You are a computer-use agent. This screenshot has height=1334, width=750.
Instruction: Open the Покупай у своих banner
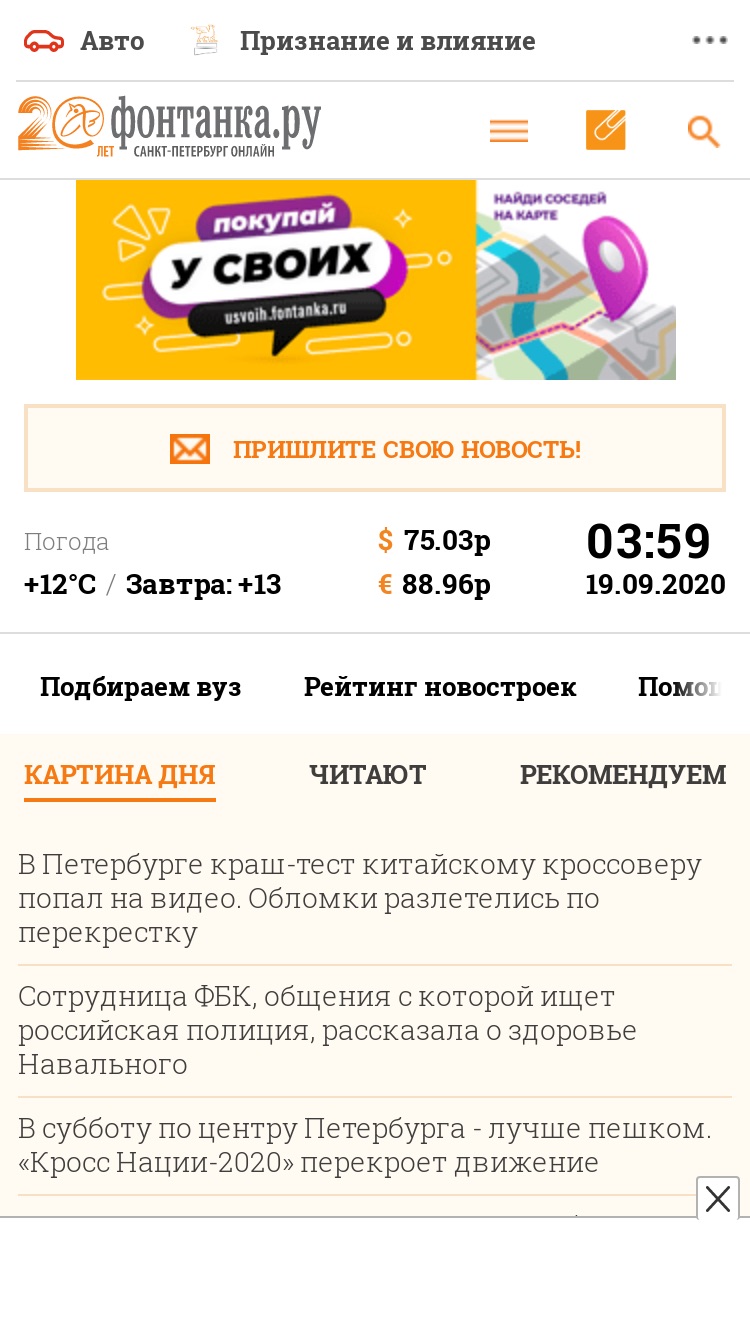(x=376, y=280)
